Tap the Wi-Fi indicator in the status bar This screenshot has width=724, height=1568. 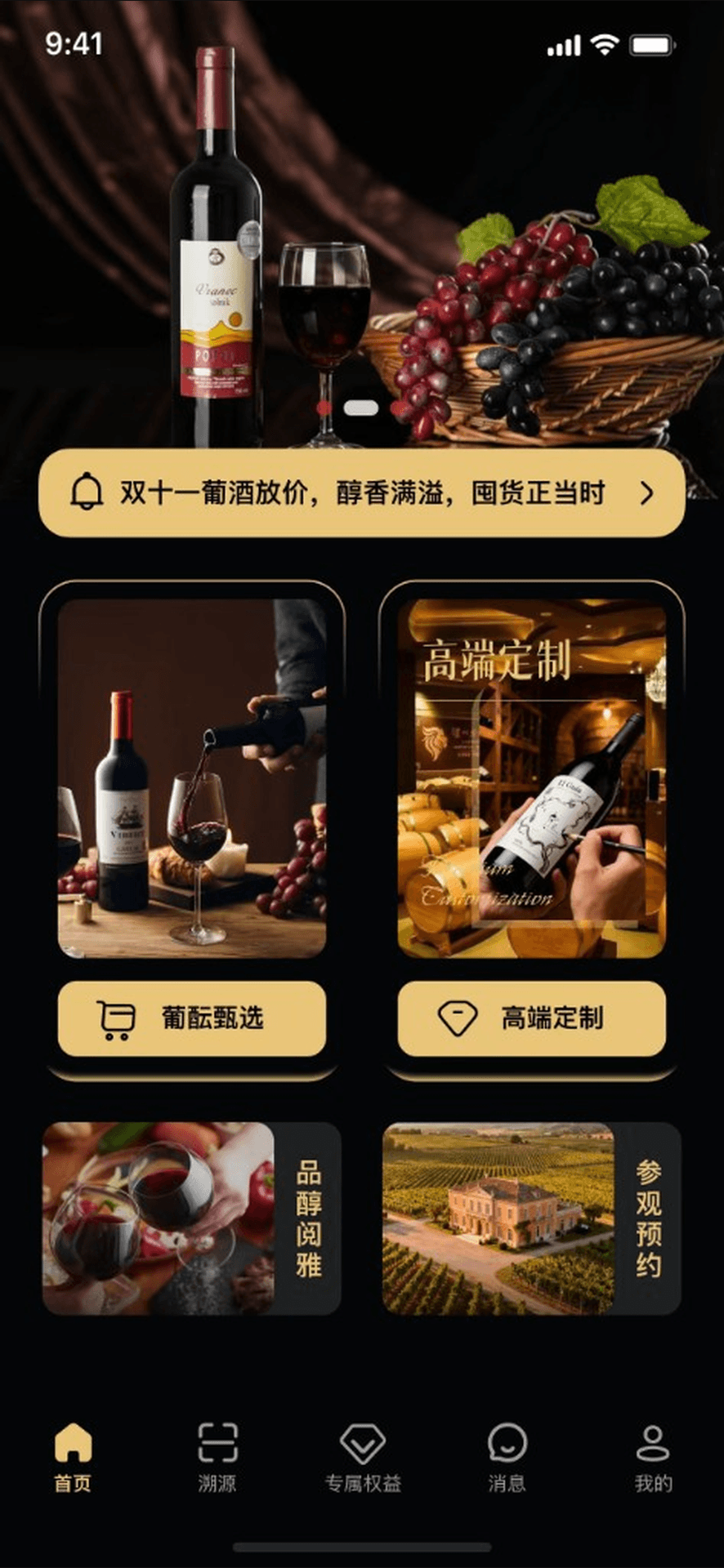(604, 45)
